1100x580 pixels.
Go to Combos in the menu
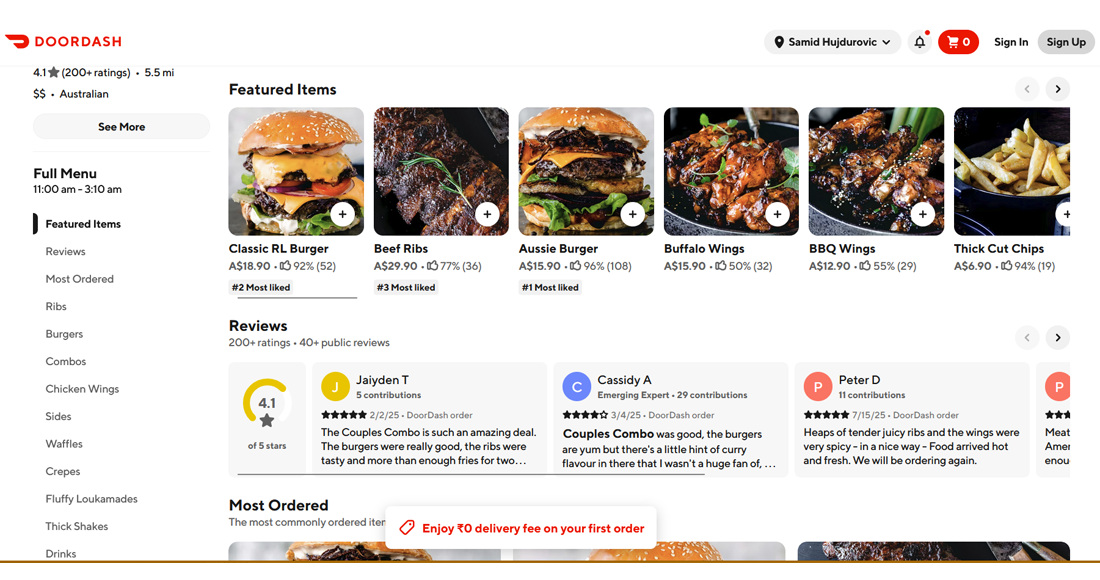pyautogui.click(x=66, y=362)
